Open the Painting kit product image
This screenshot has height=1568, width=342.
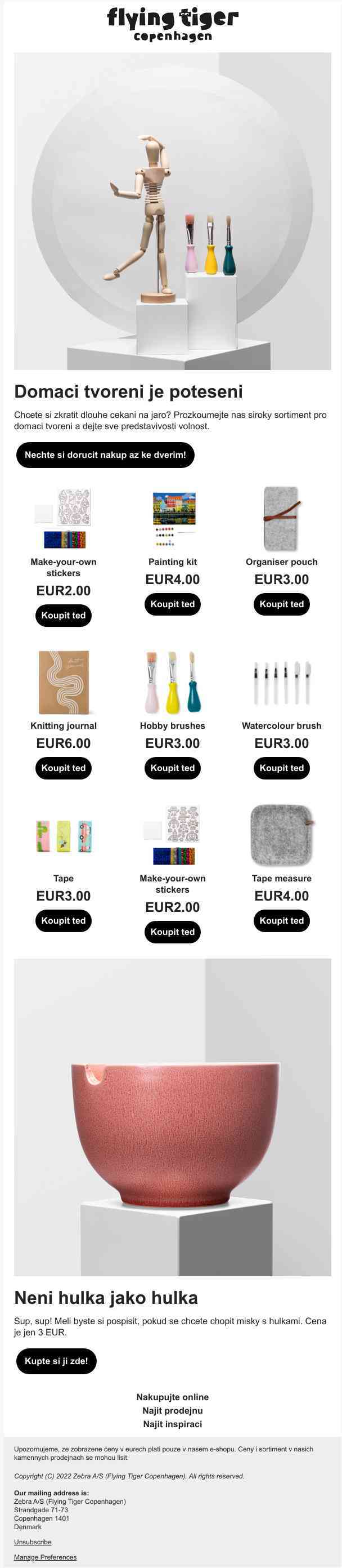click(174, 519)
